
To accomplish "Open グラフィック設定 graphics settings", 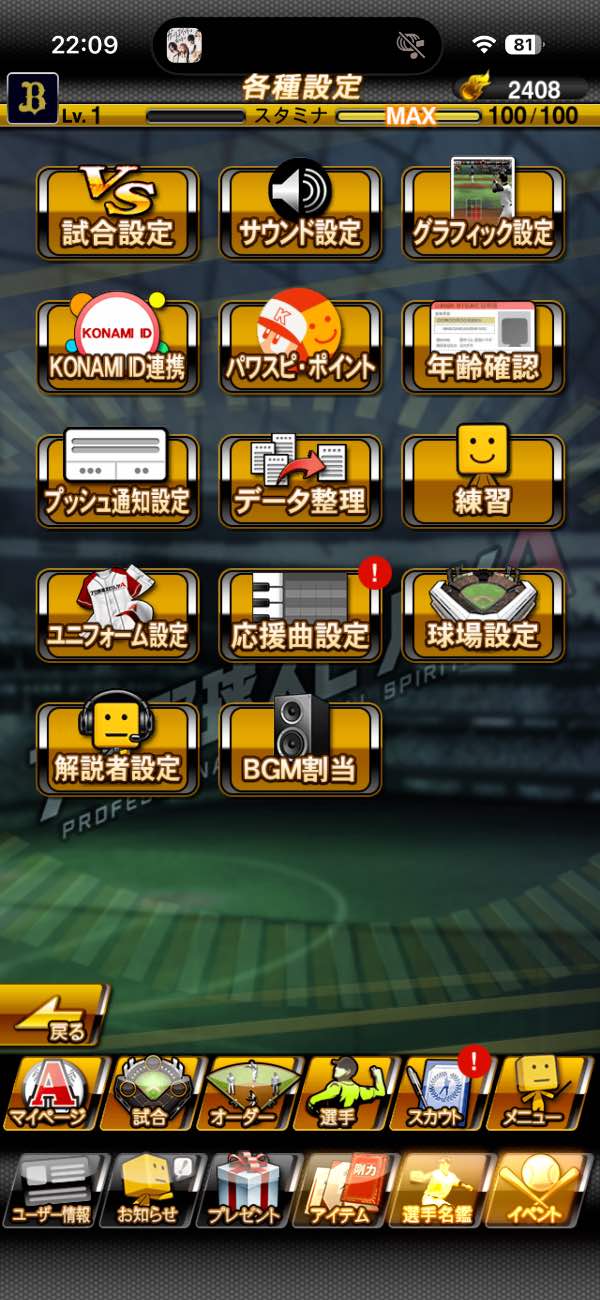I will [483, 213].
